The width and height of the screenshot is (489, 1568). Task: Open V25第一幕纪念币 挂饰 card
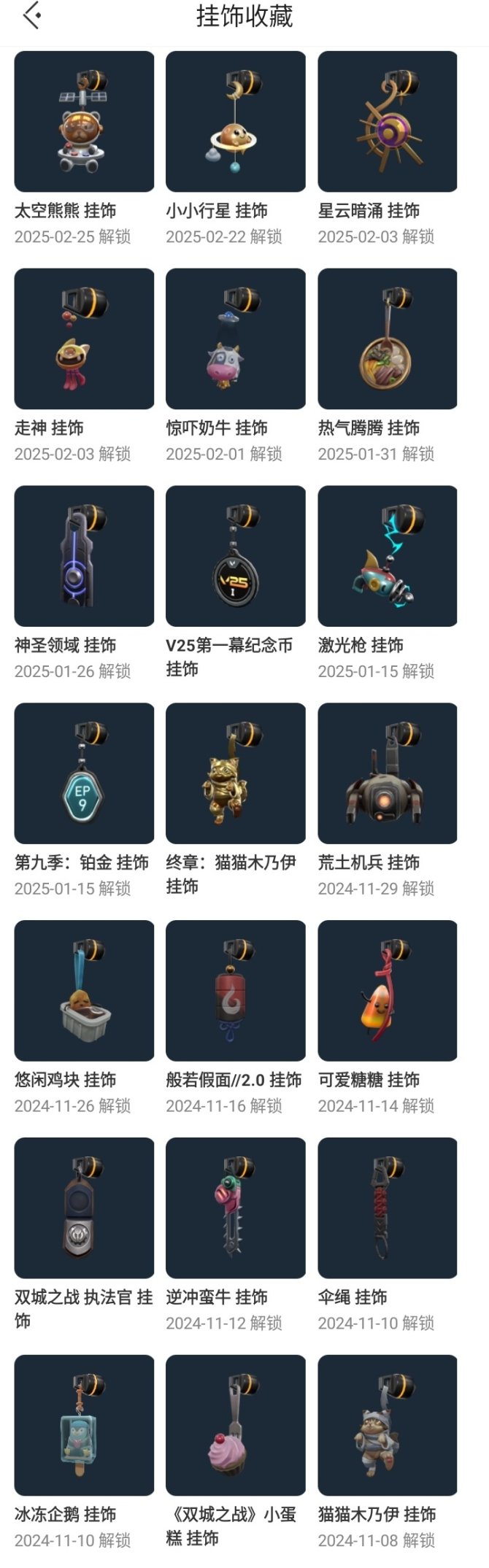tap(235, 556)
